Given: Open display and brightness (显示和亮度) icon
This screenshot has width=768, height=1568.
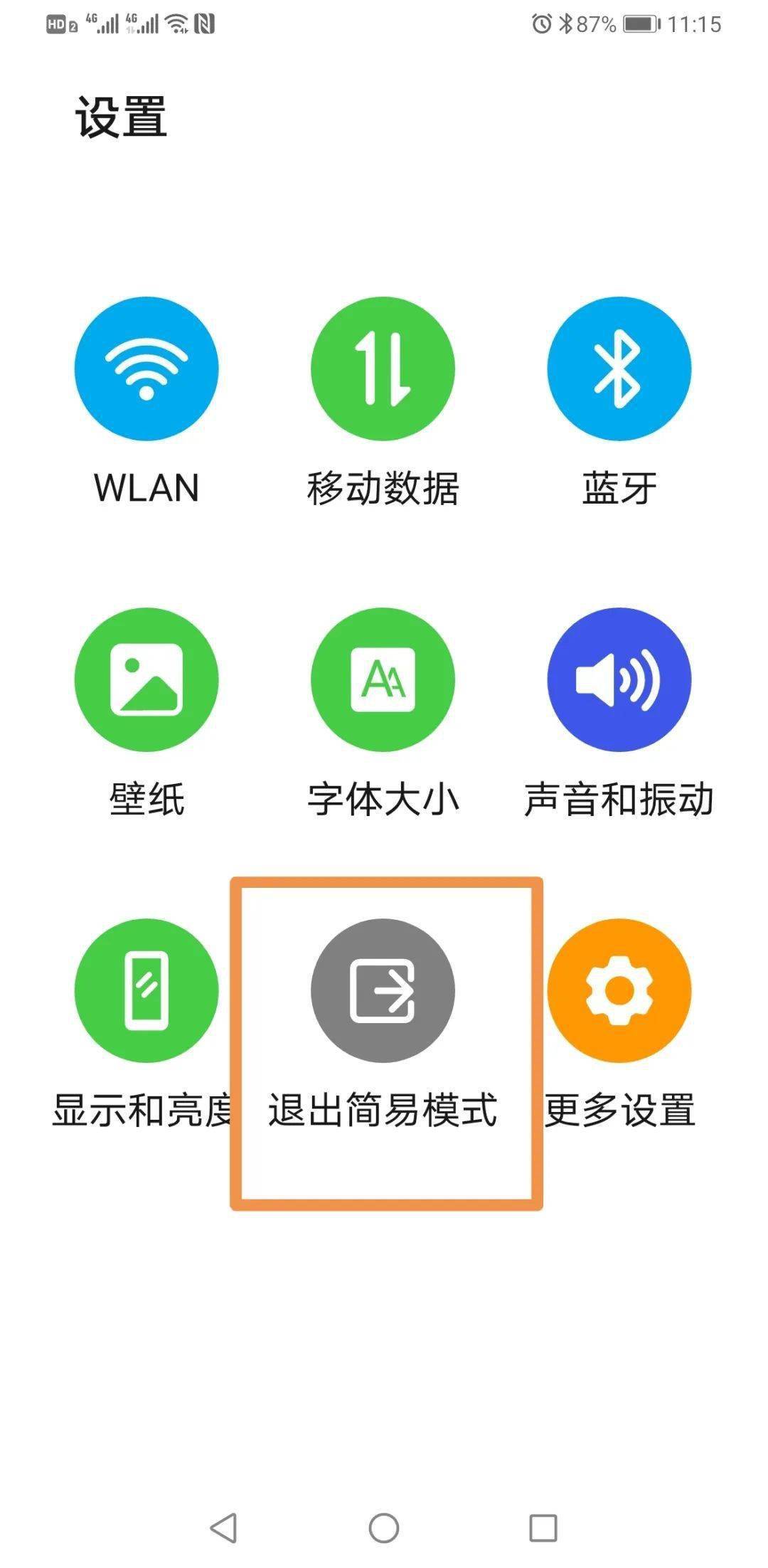Looking at the screenshot, I should pyautogui.click(x=146, y=992).
